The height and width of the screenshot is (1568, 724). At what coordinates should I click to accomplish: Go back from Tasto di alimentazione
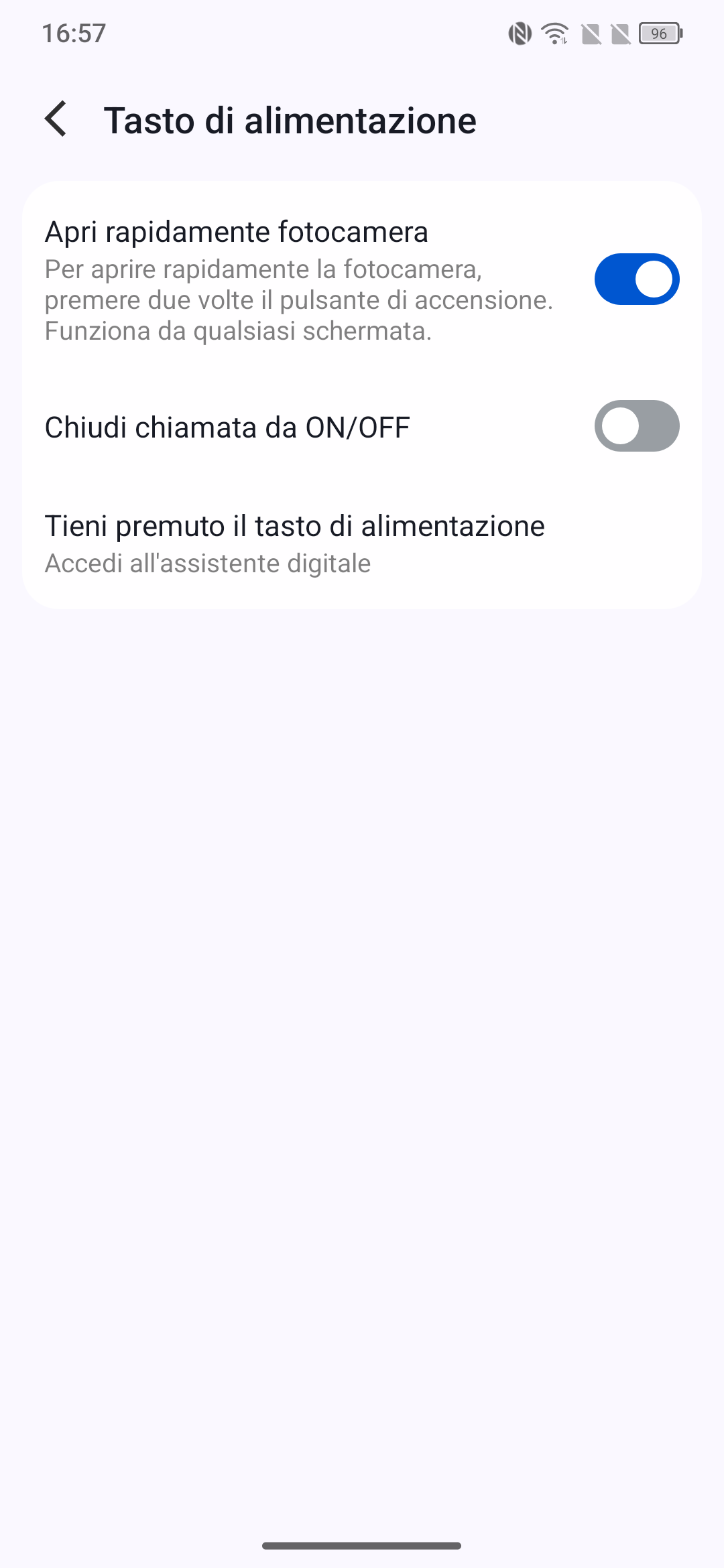56,119
